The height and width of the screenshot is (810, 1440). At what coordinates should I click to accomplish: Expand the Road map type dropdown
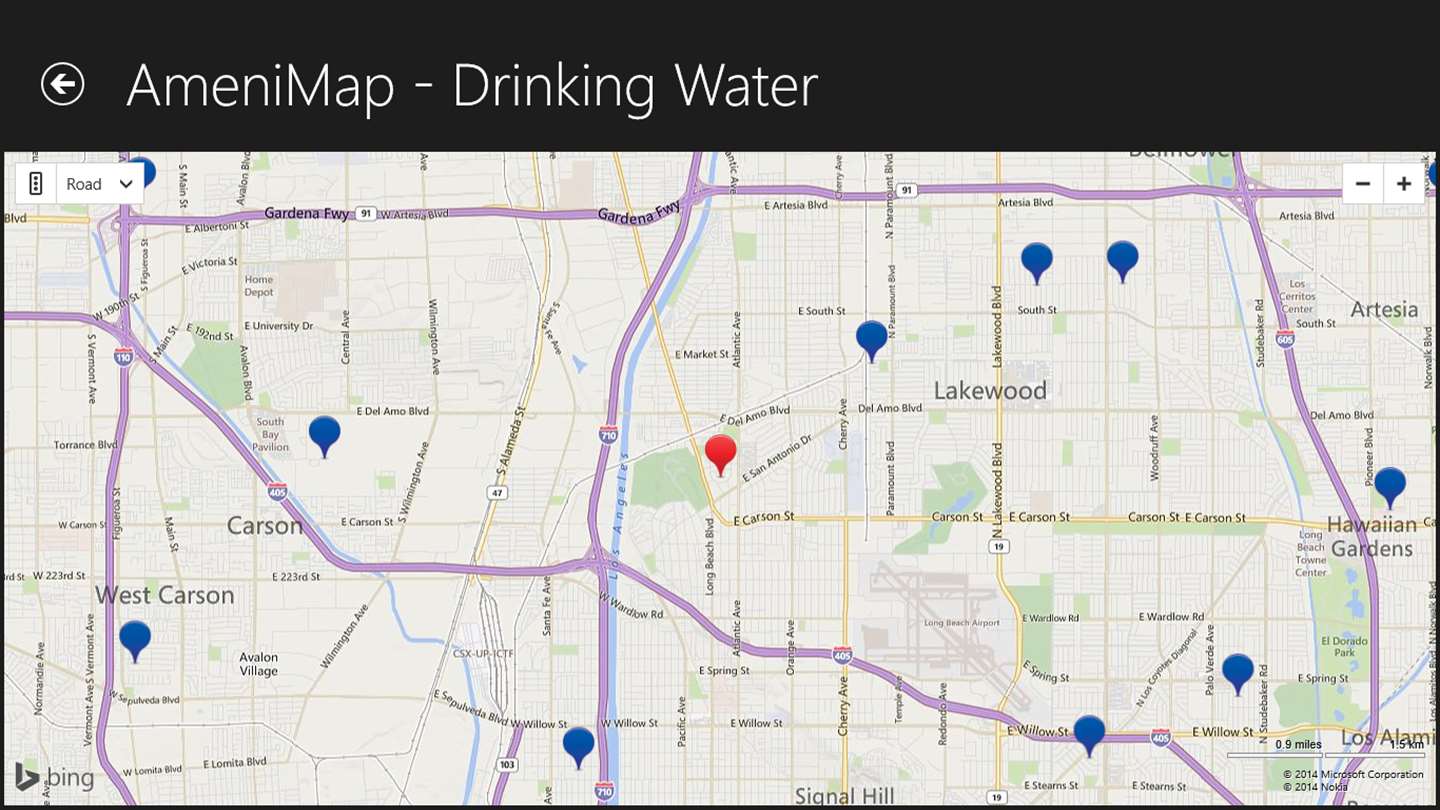100,184
